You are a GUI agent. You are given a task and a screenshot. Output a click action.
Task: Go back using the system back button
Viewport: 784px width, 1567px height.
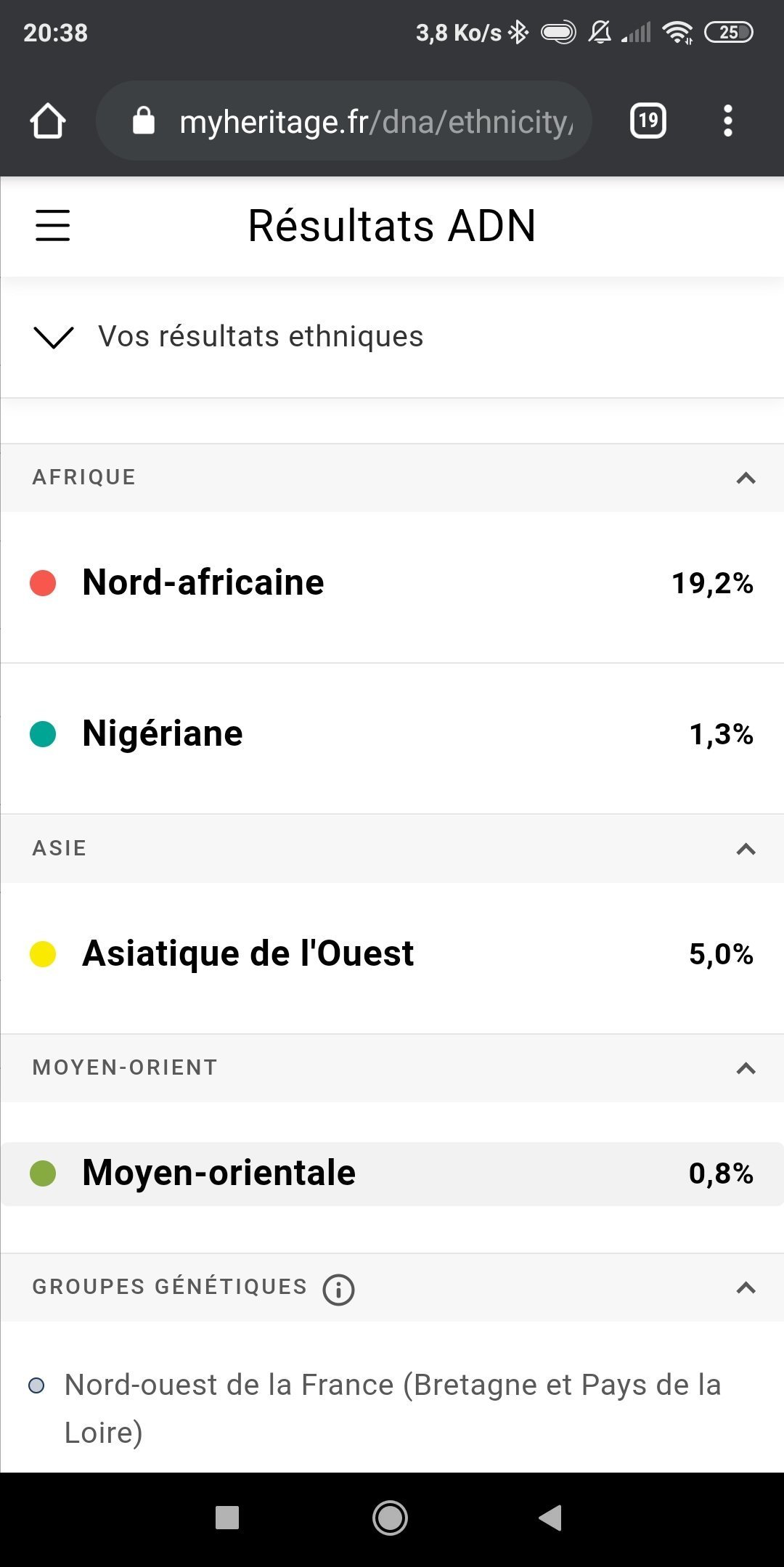[x=551, y=1517]
